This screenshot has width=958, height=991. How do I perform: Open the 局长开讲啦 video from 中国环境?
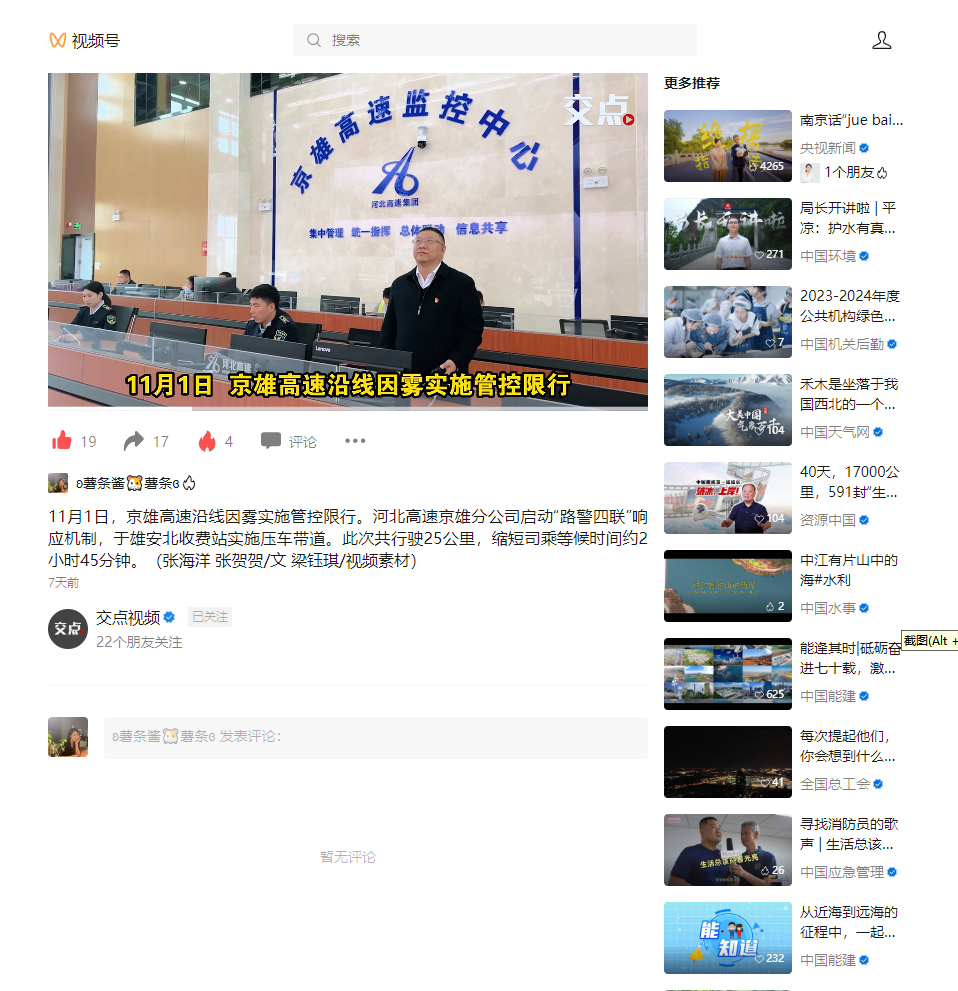point(727,234)
